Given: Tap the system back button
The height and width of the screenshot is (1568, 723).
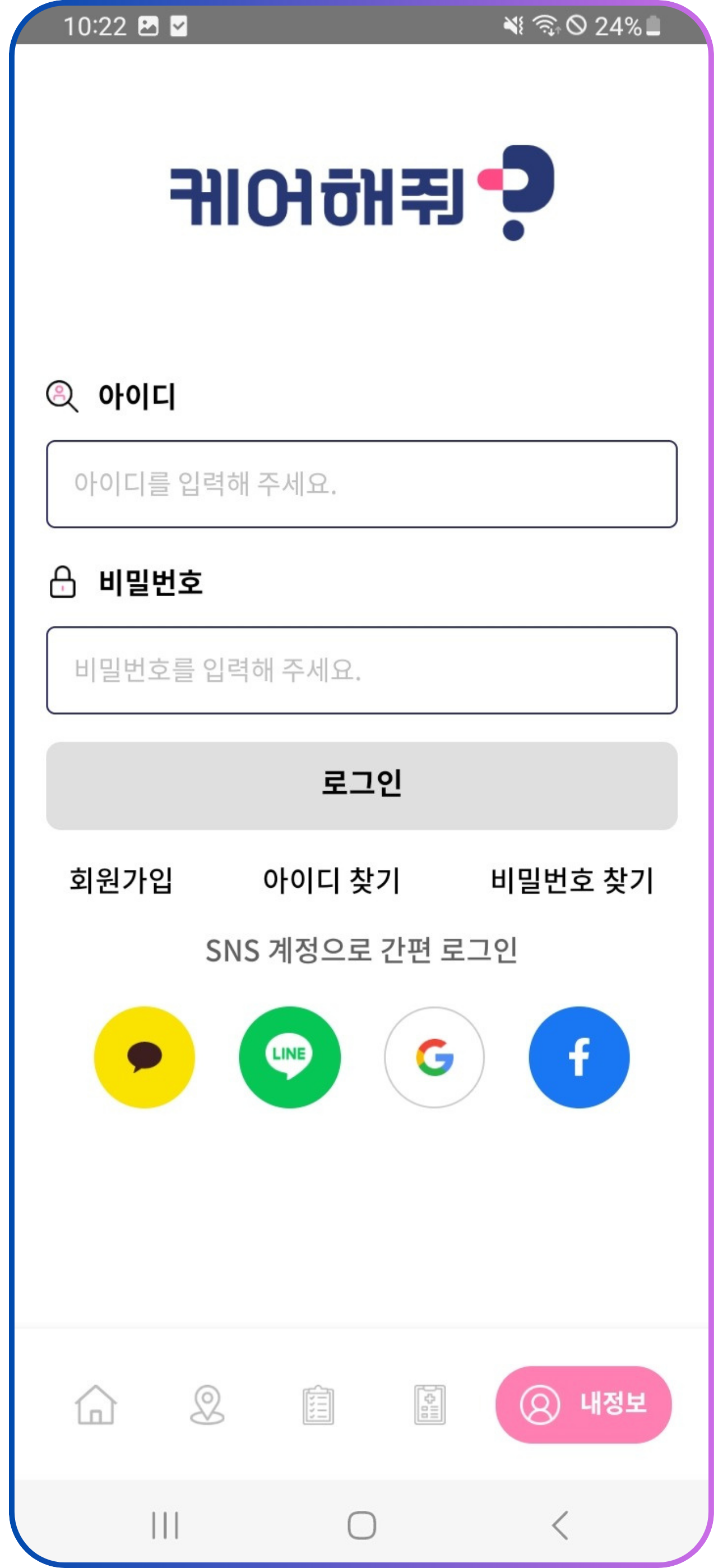Looking at the screenshot, I should pos(560,1525).
